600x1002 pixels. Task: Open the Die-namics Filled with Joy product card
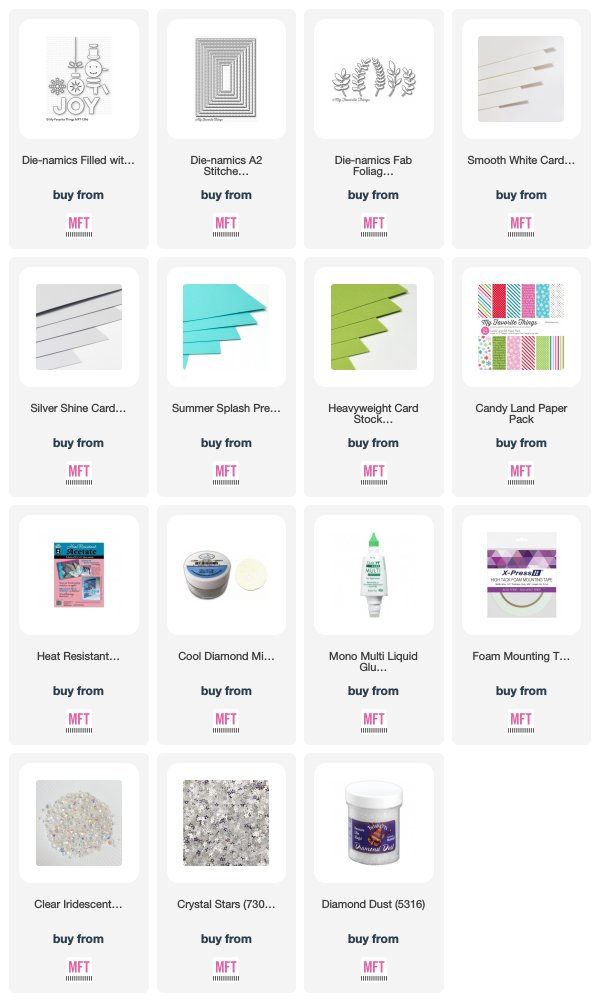pos(78,80)
